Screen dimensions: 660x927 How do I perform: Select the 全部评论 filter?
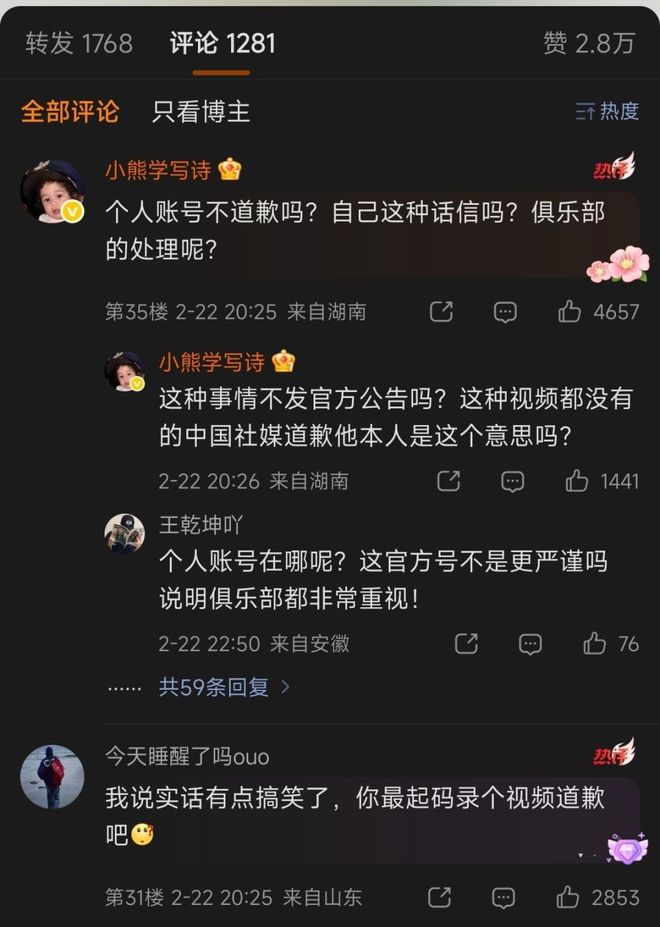(70, 111)
